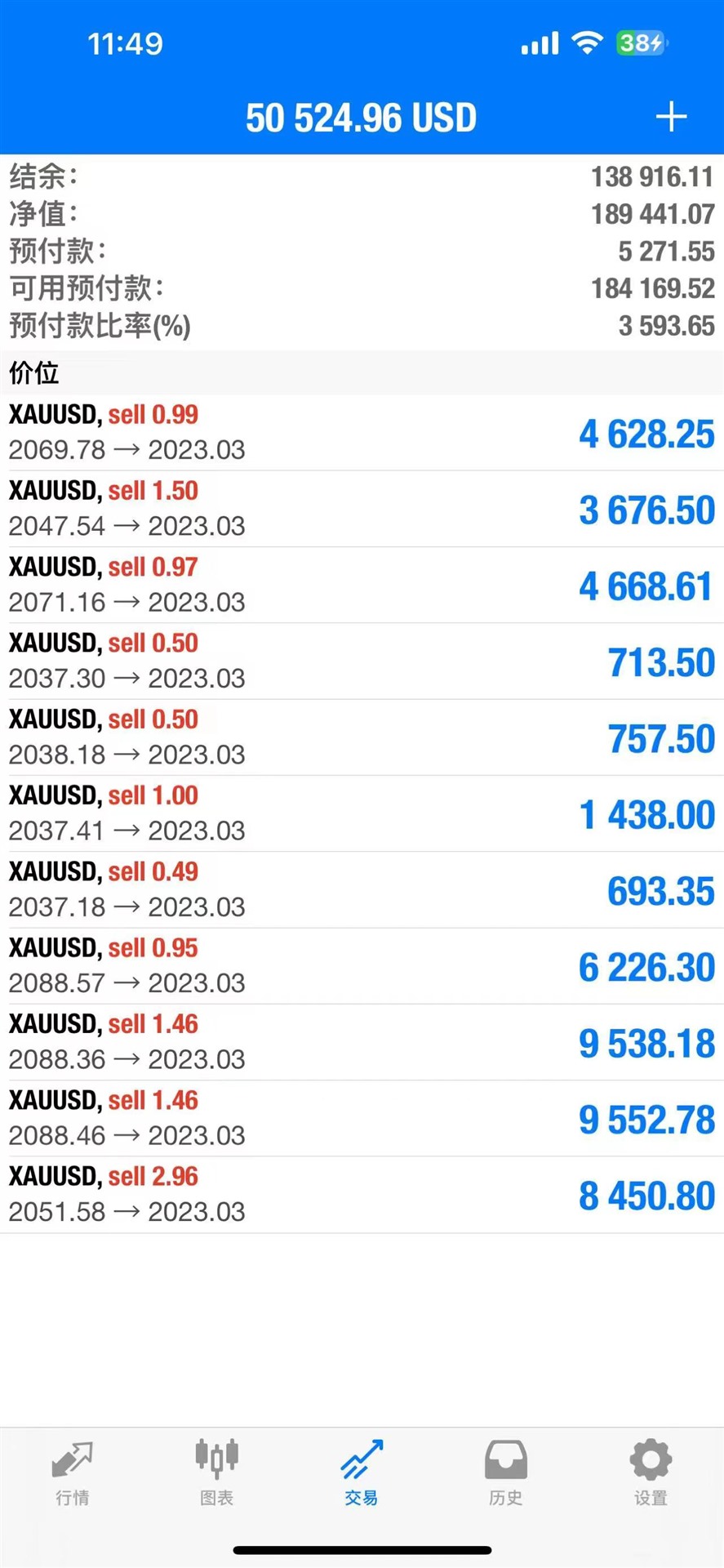The image size is (724, 1568).
Task: Open the sell 1.00 position at 2037.41
Action: [x=362, y=813]
